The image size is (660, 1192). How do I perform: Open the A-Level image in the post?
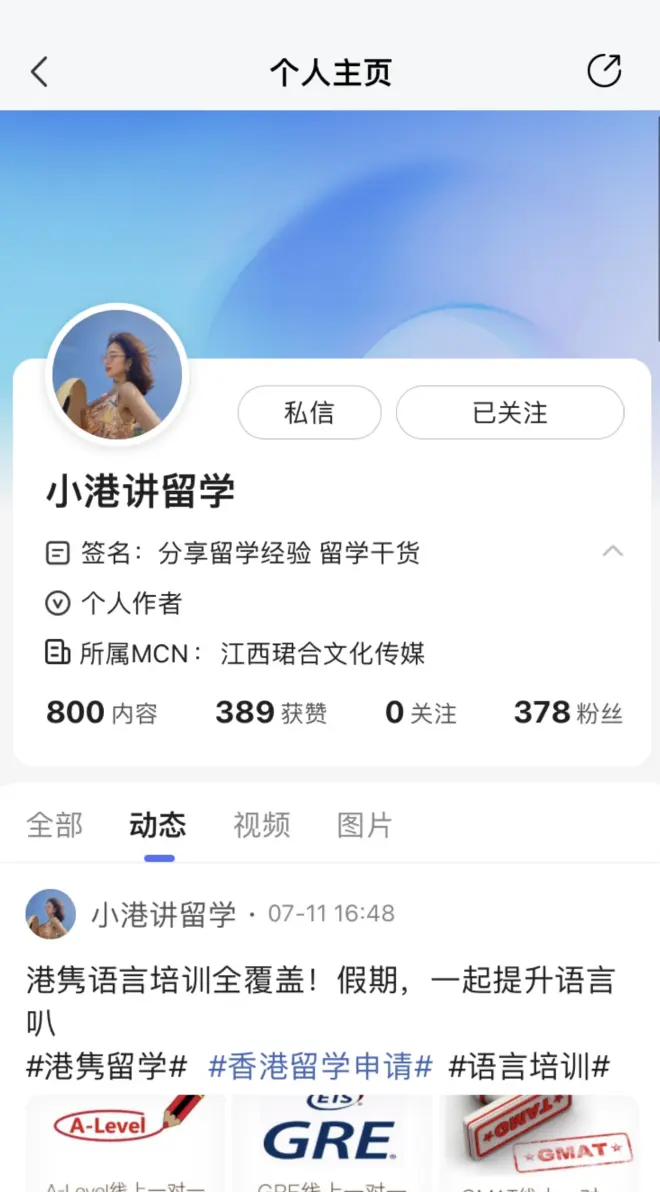(126, 1142)
